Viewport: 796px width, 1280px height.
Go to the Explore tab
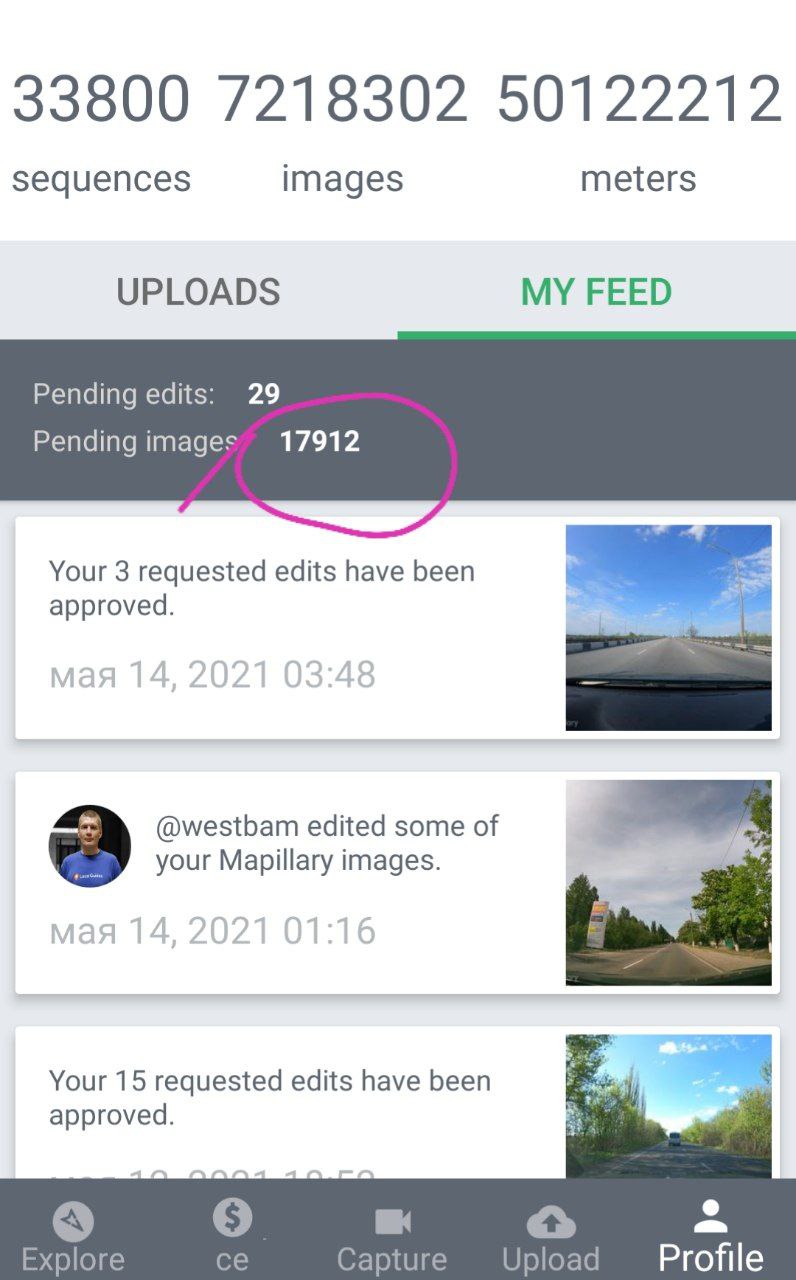click(73, 1237)
